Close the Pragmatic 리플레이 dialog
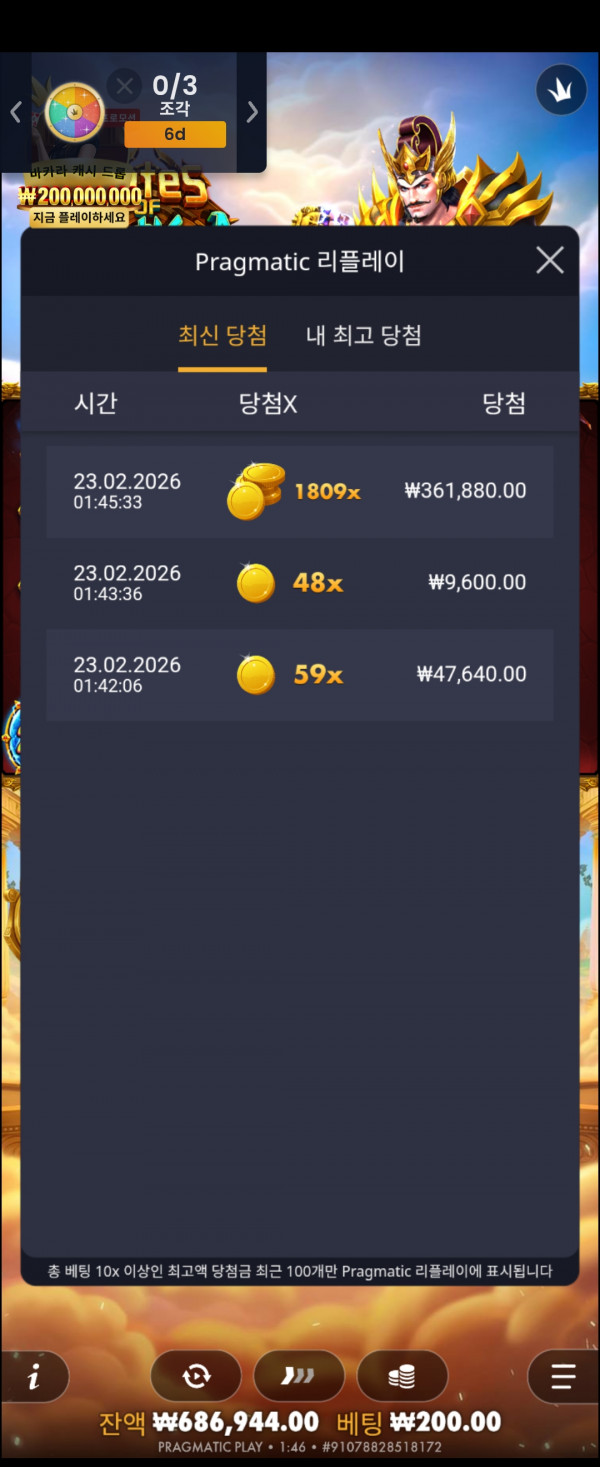This screenshot has height=1467, width=600. (x=549, y=261)
